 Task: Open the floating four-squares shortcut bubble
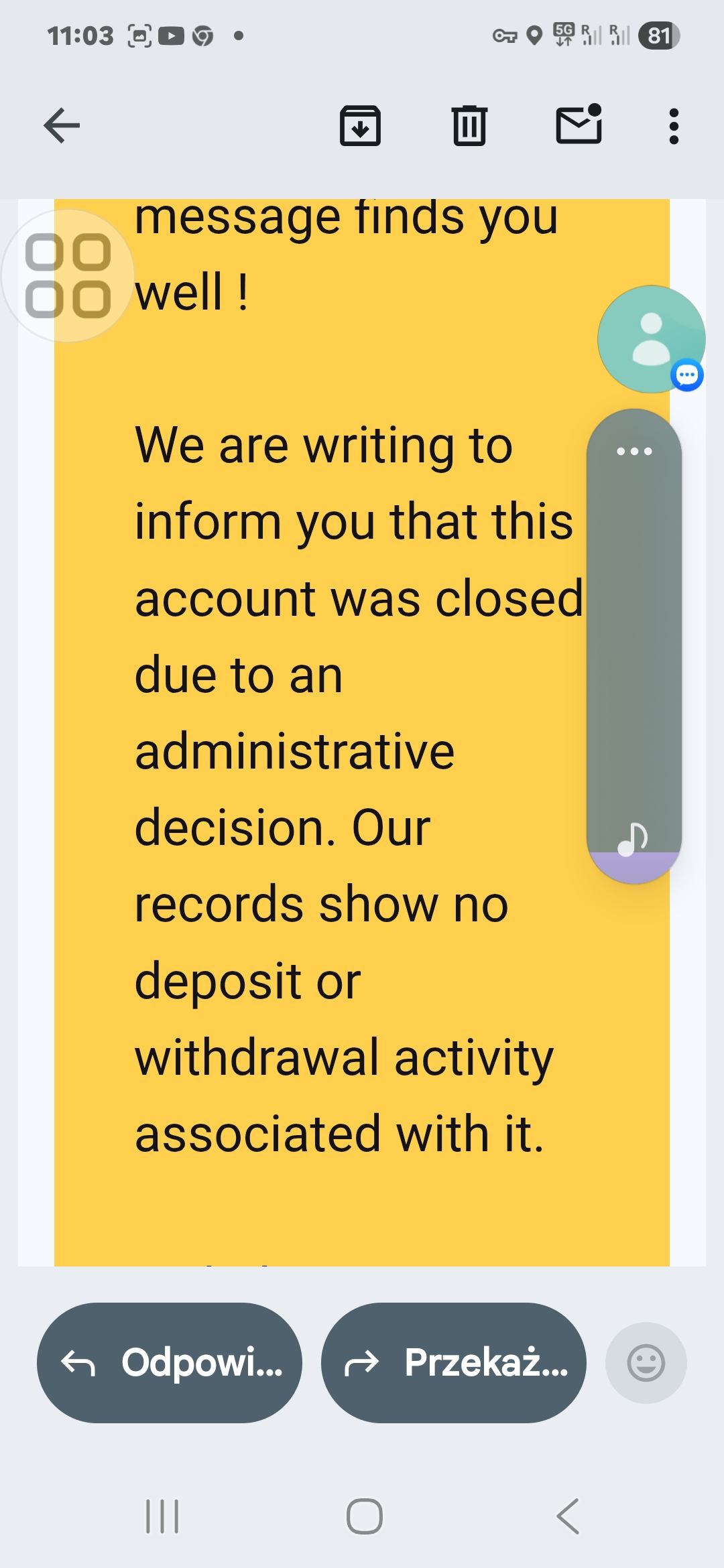tap(68, 275)
